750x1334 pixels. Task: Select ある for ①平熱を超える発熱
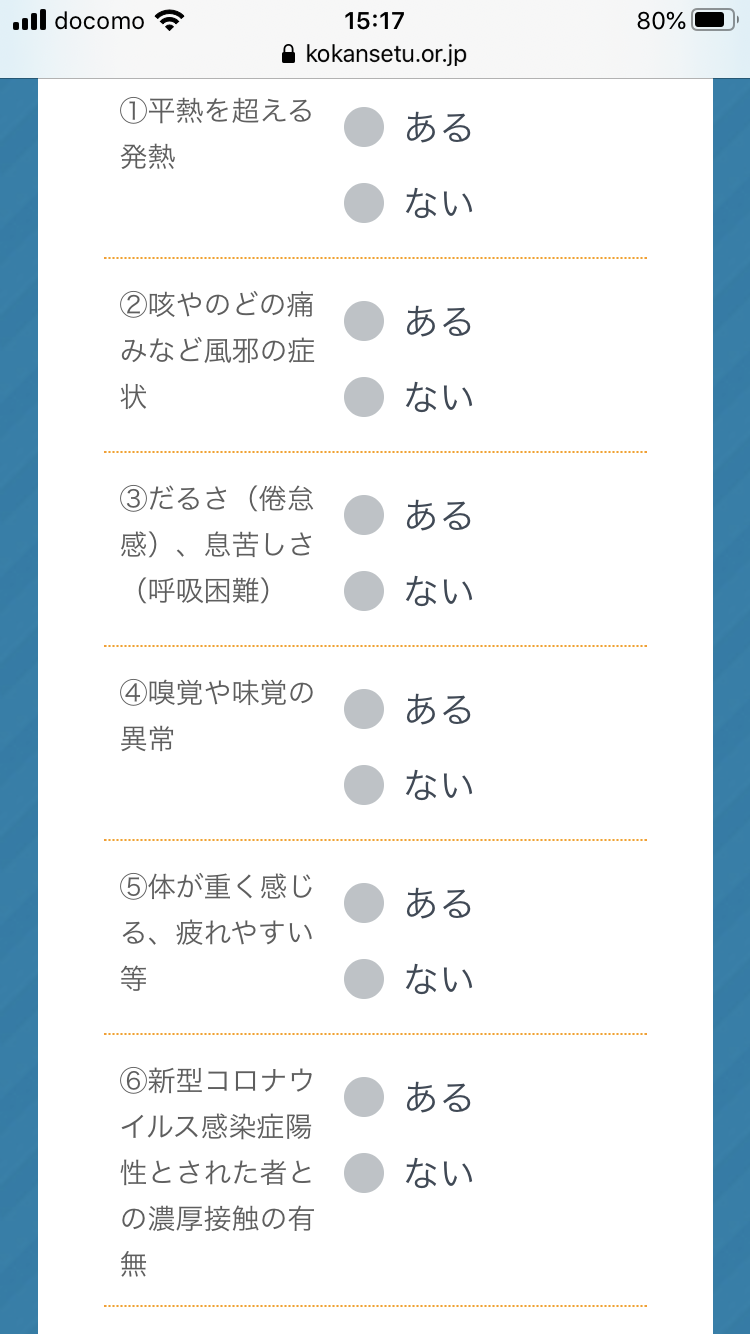coord(364,128)
